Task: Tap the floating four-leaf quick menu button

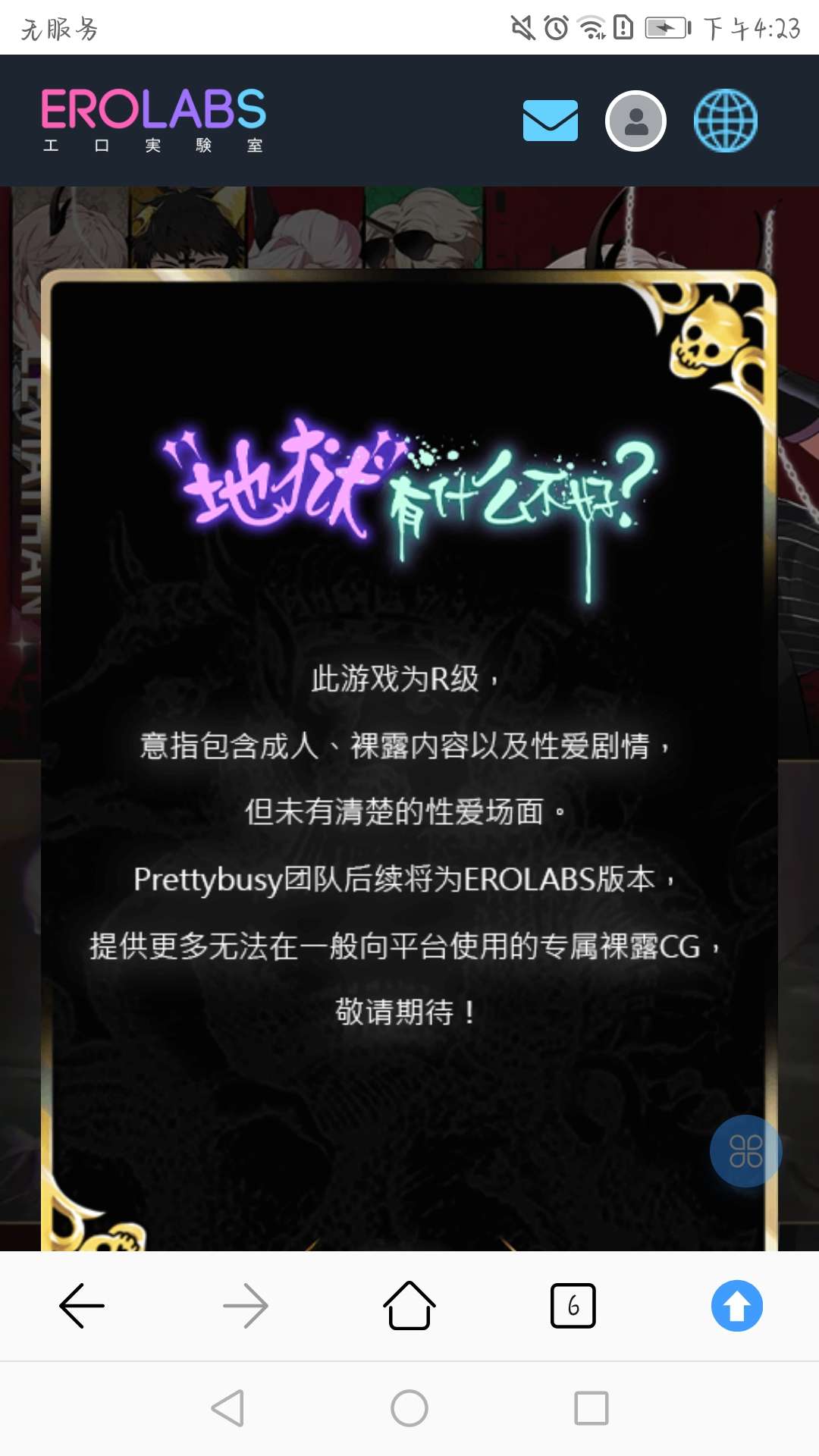Action: [745, 1150]
